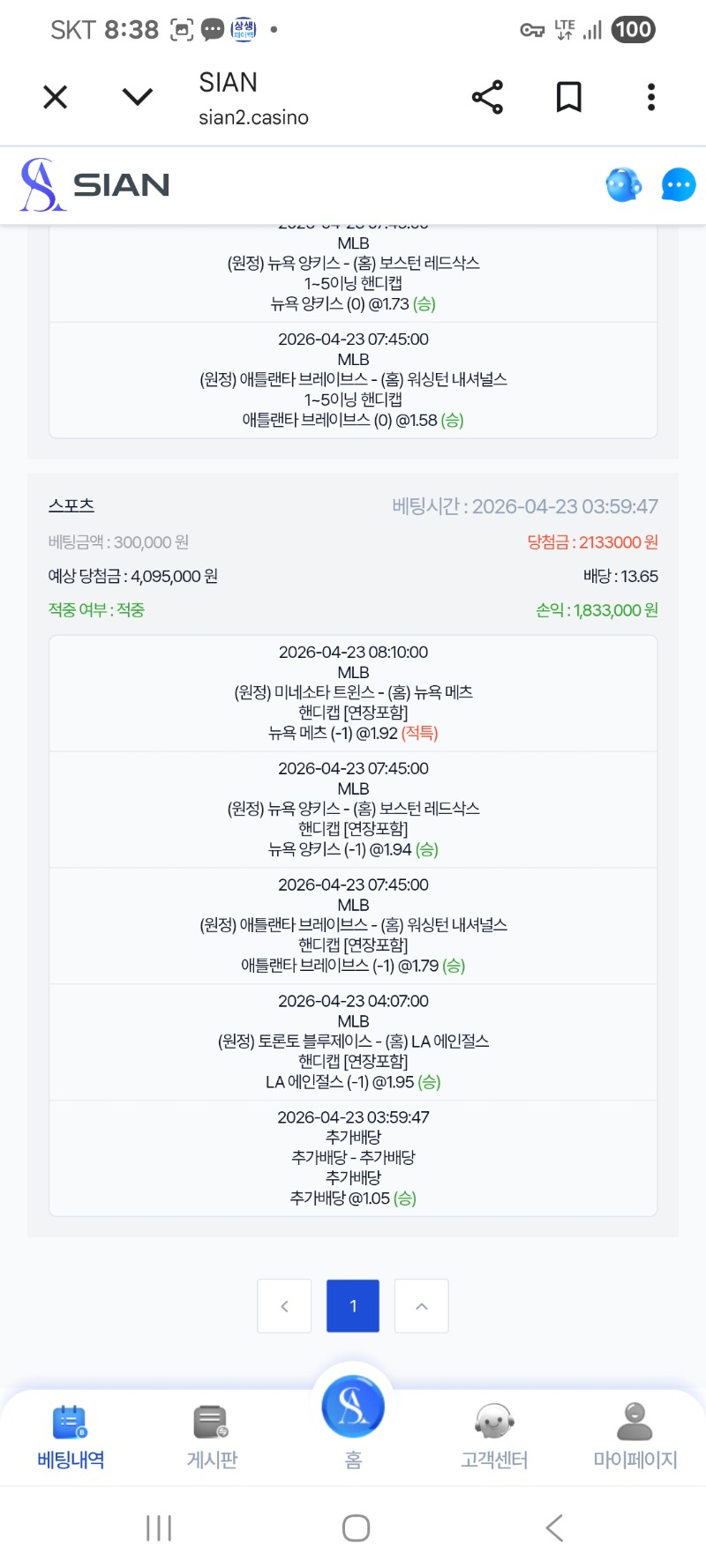This screenshot has height=1568, width=706.
Task: Tap the SIAN logo in the header
Action: point(95,185)
